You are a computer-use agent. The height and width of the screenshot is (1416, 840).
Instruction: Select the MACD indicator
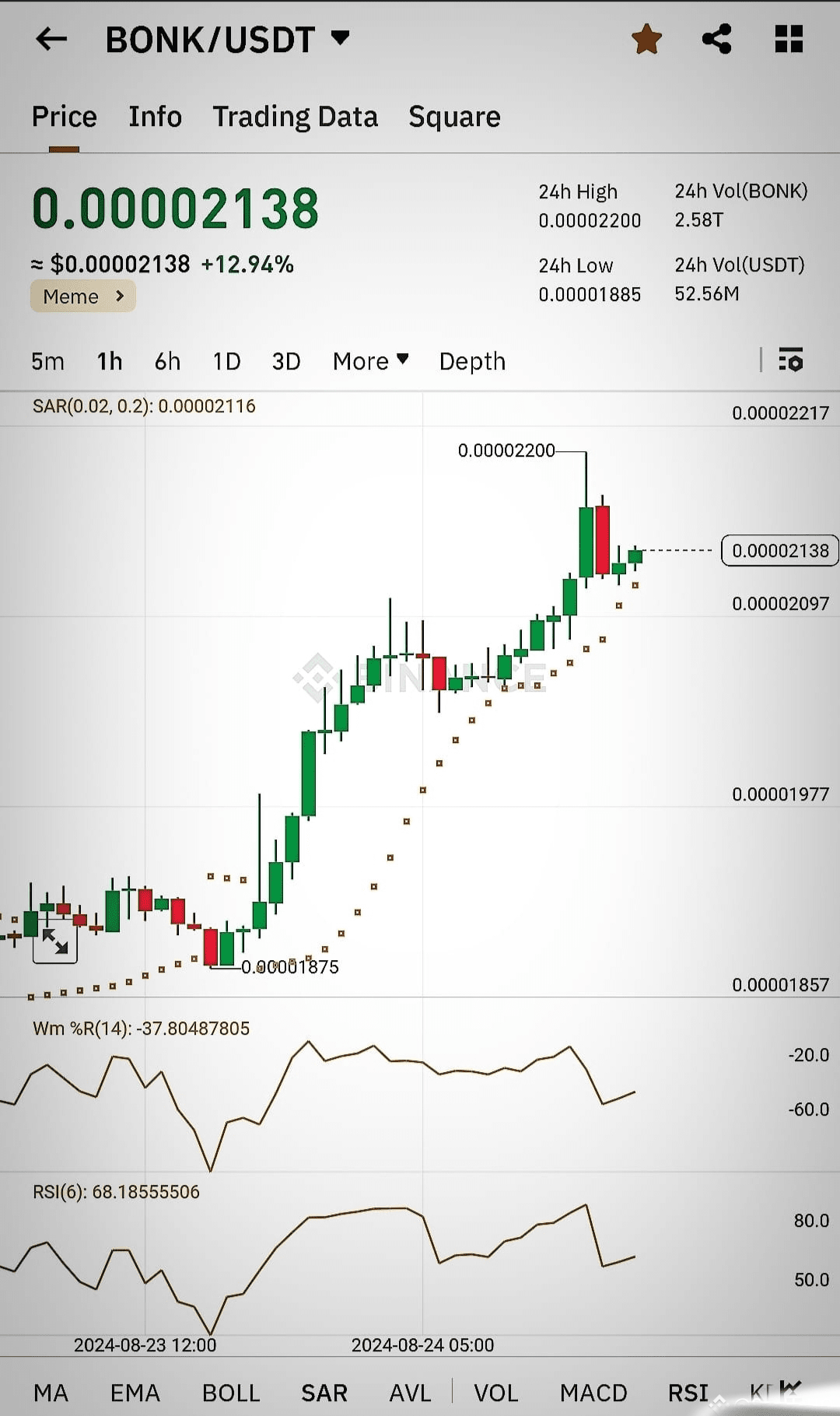593,1393
